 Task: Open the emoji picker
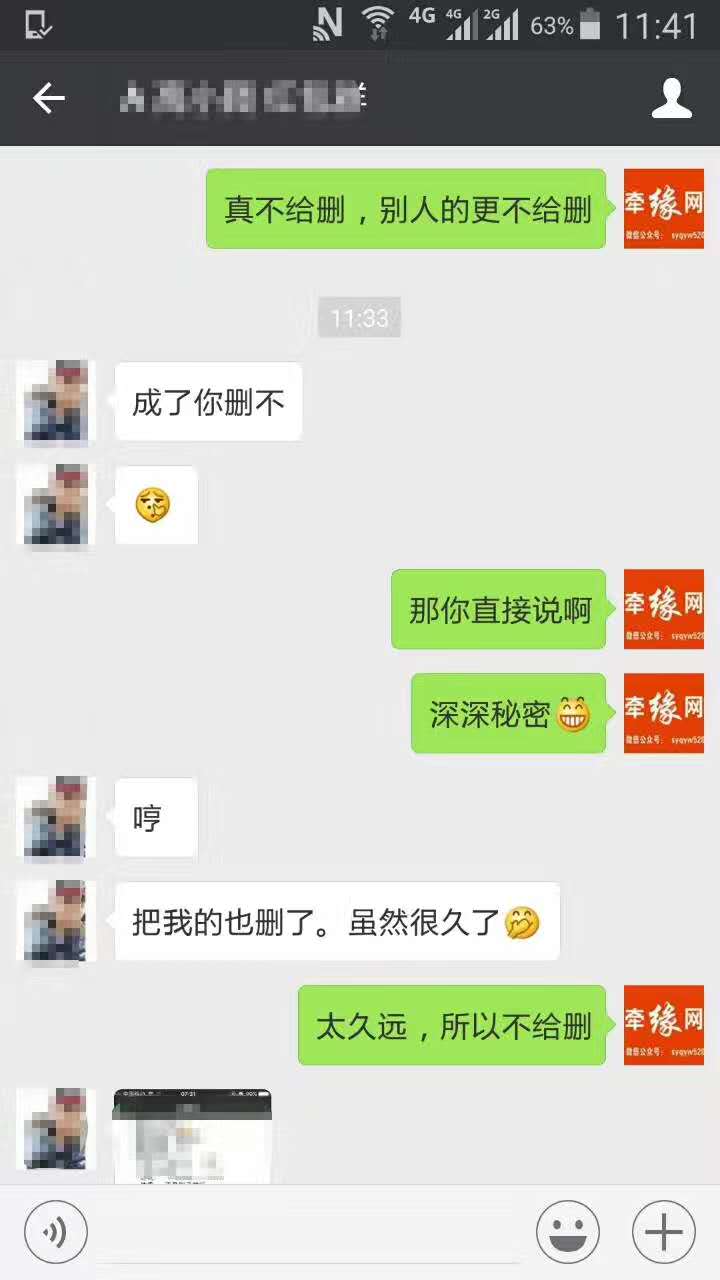(567, 1231)
